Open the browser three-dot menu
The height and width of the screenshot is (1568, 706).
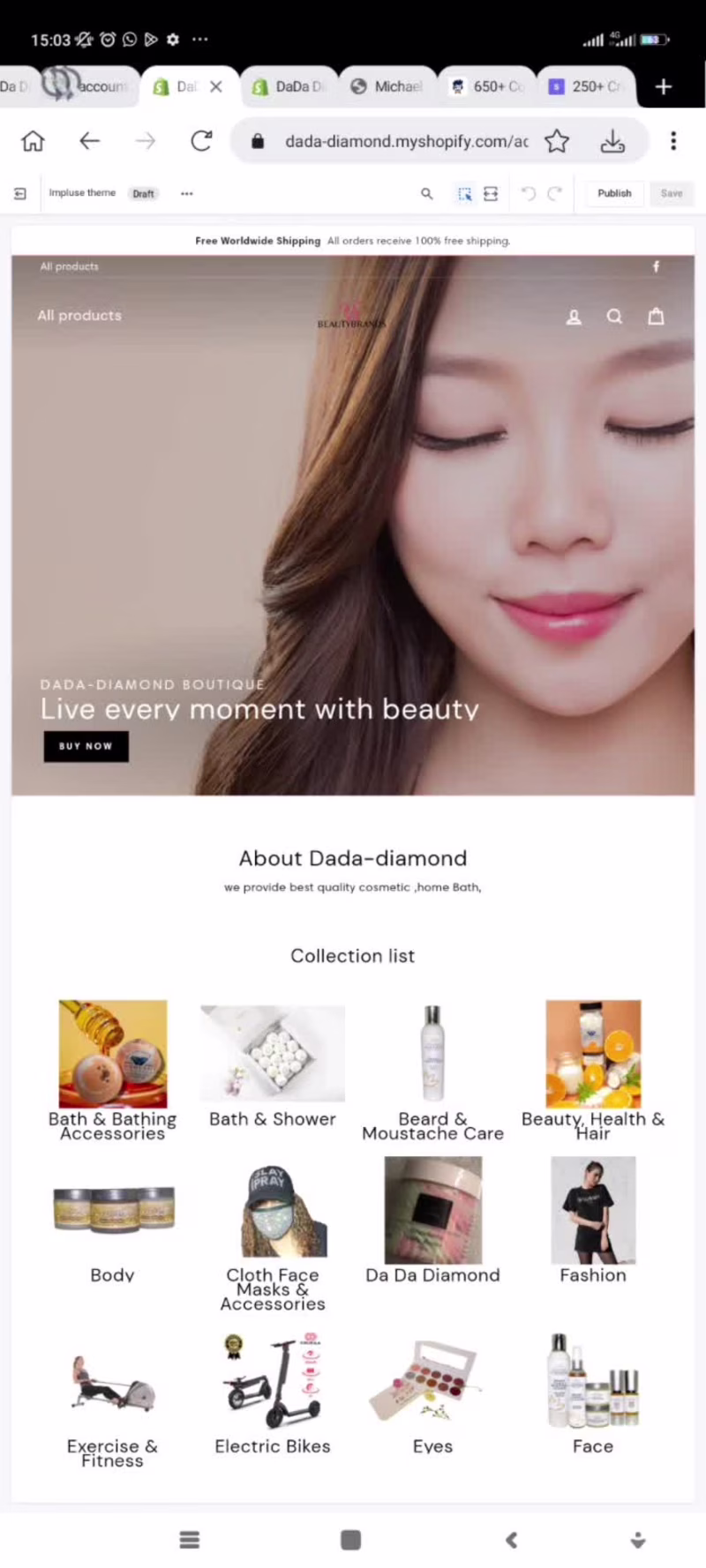pos(673,141)
